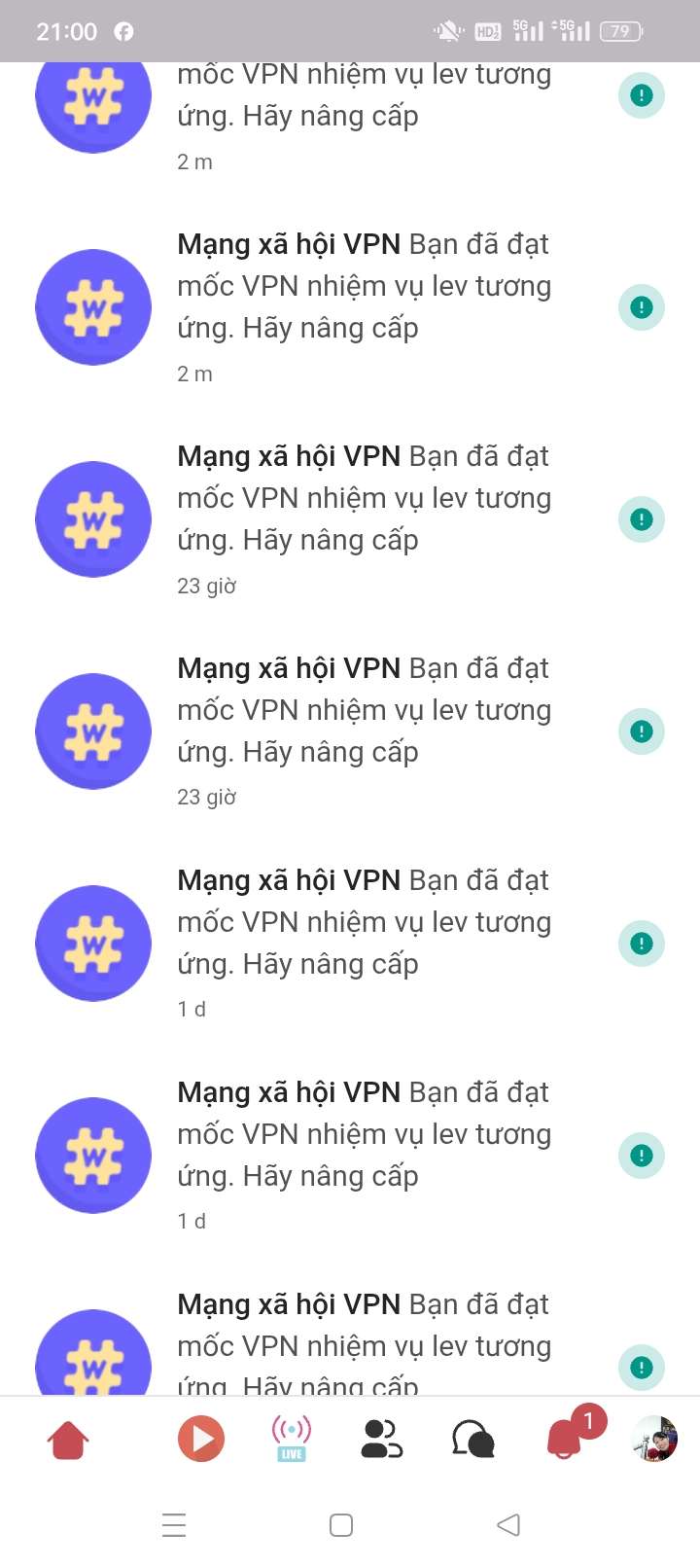Go back using the system back button
Viewport: 700px width, 1568px height.
[508, 1524]
